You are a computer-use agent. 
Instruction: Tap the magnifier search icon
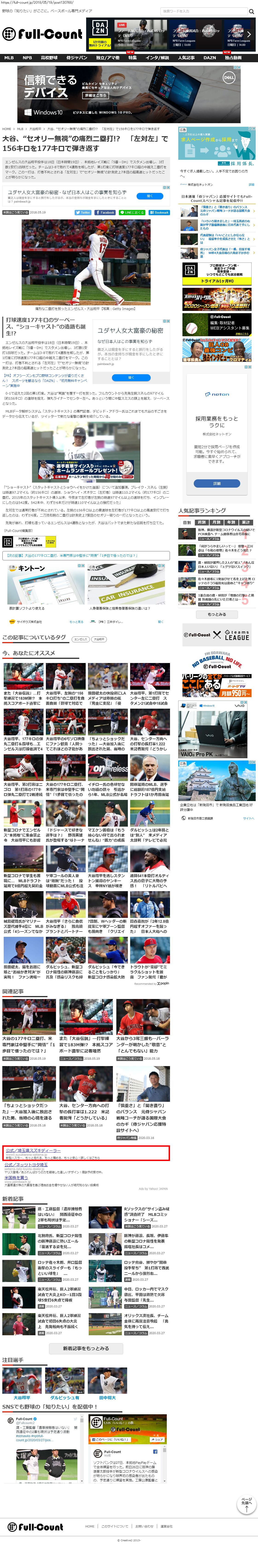251,11
